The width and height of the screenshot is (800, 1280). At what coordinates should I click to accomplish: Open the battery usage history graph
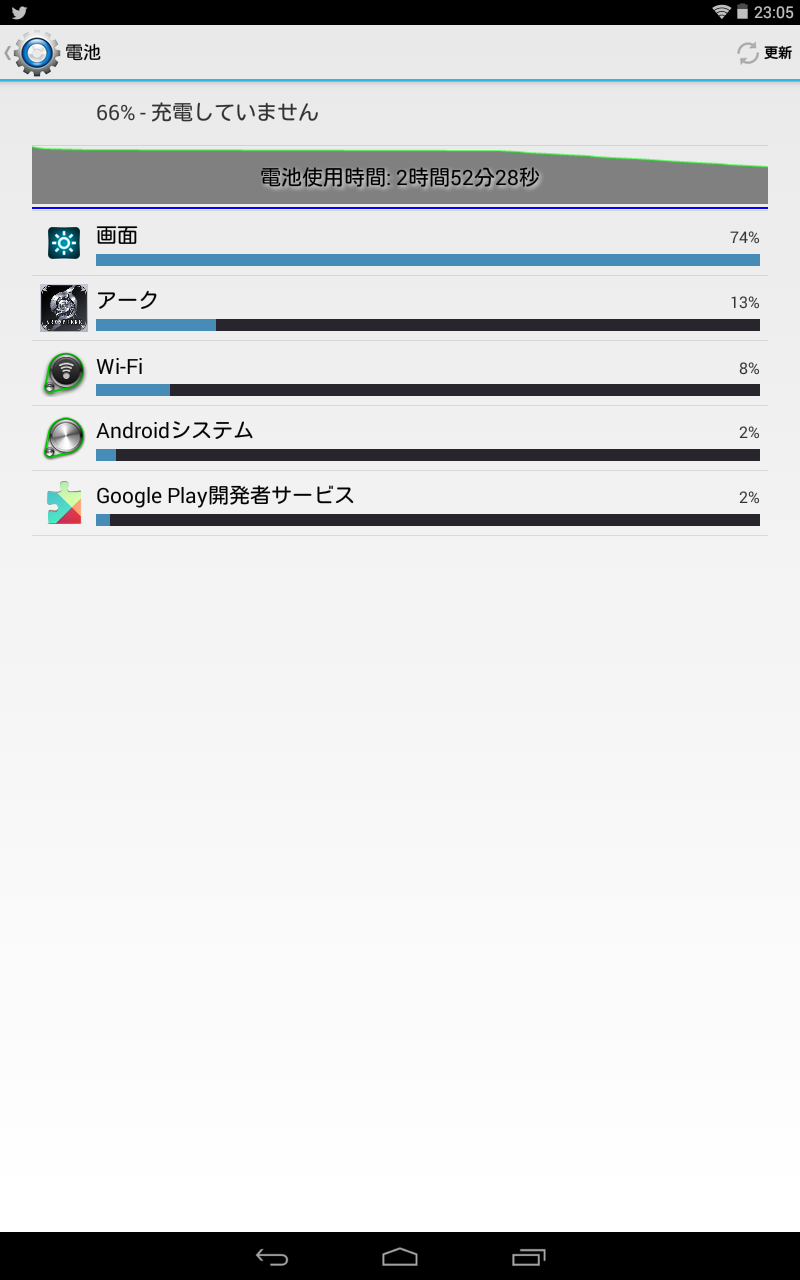400,177
